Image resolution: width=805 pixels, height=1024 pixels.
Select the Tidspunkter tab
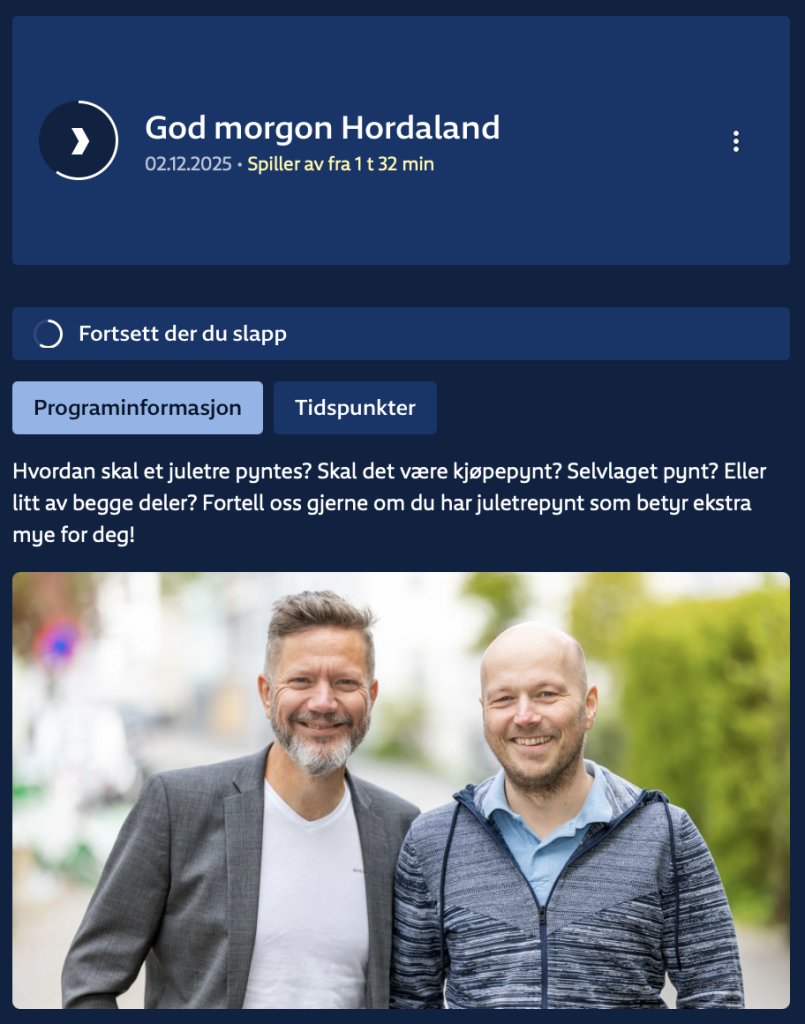tap(355, 408)
